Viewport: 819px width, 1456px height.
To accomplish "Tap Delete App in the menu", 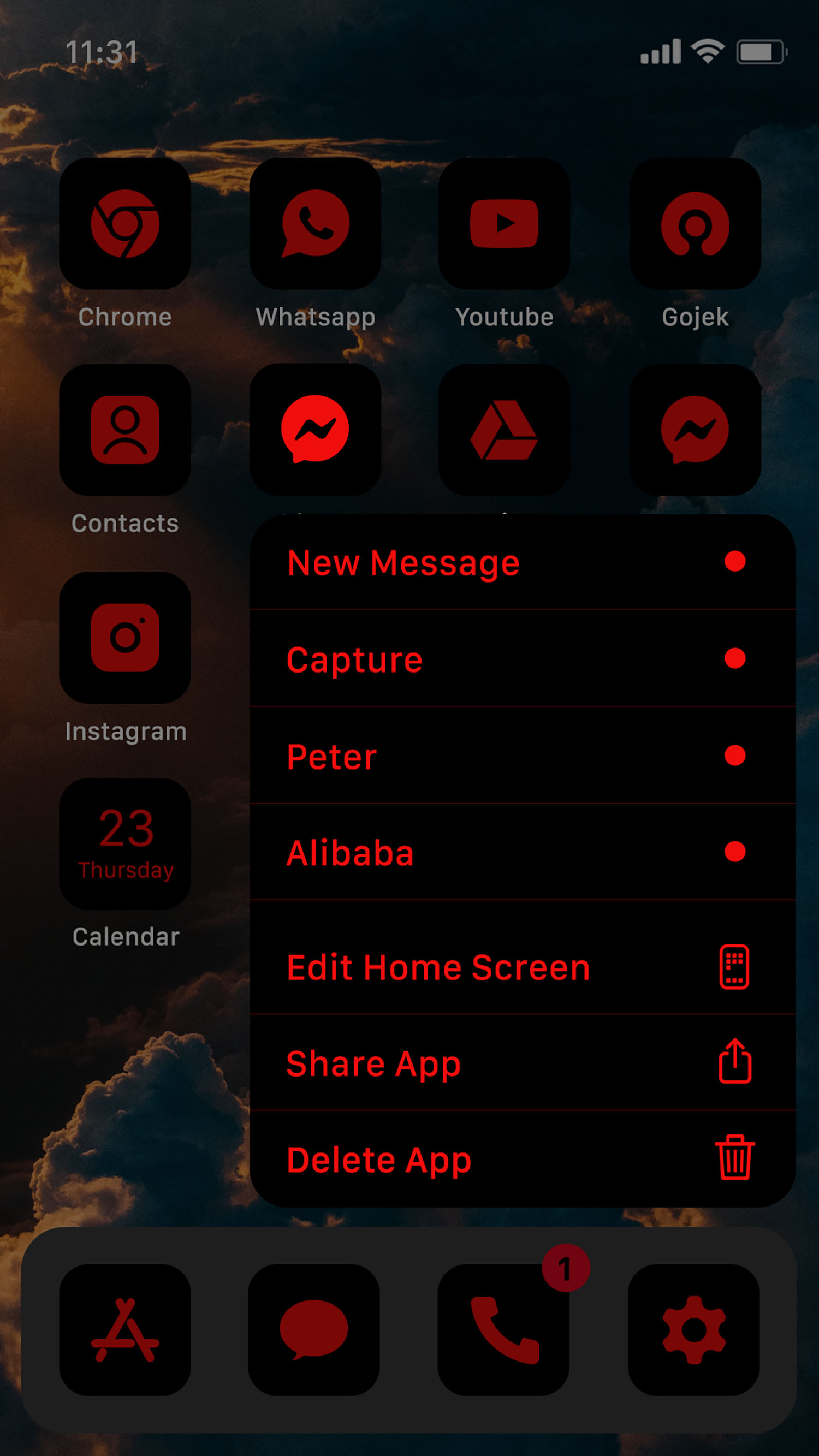I will click(378, 1161).
